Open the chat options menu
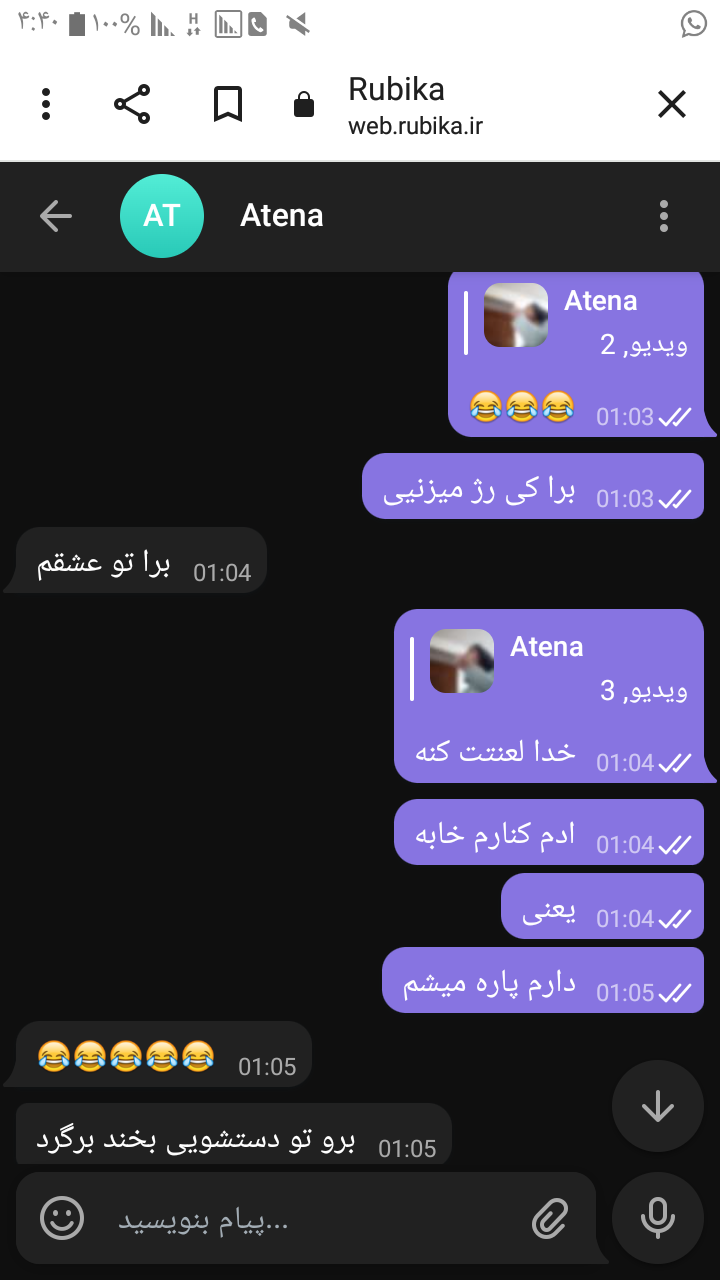Viewport: 720px width, 1280px height. (663, 216)
